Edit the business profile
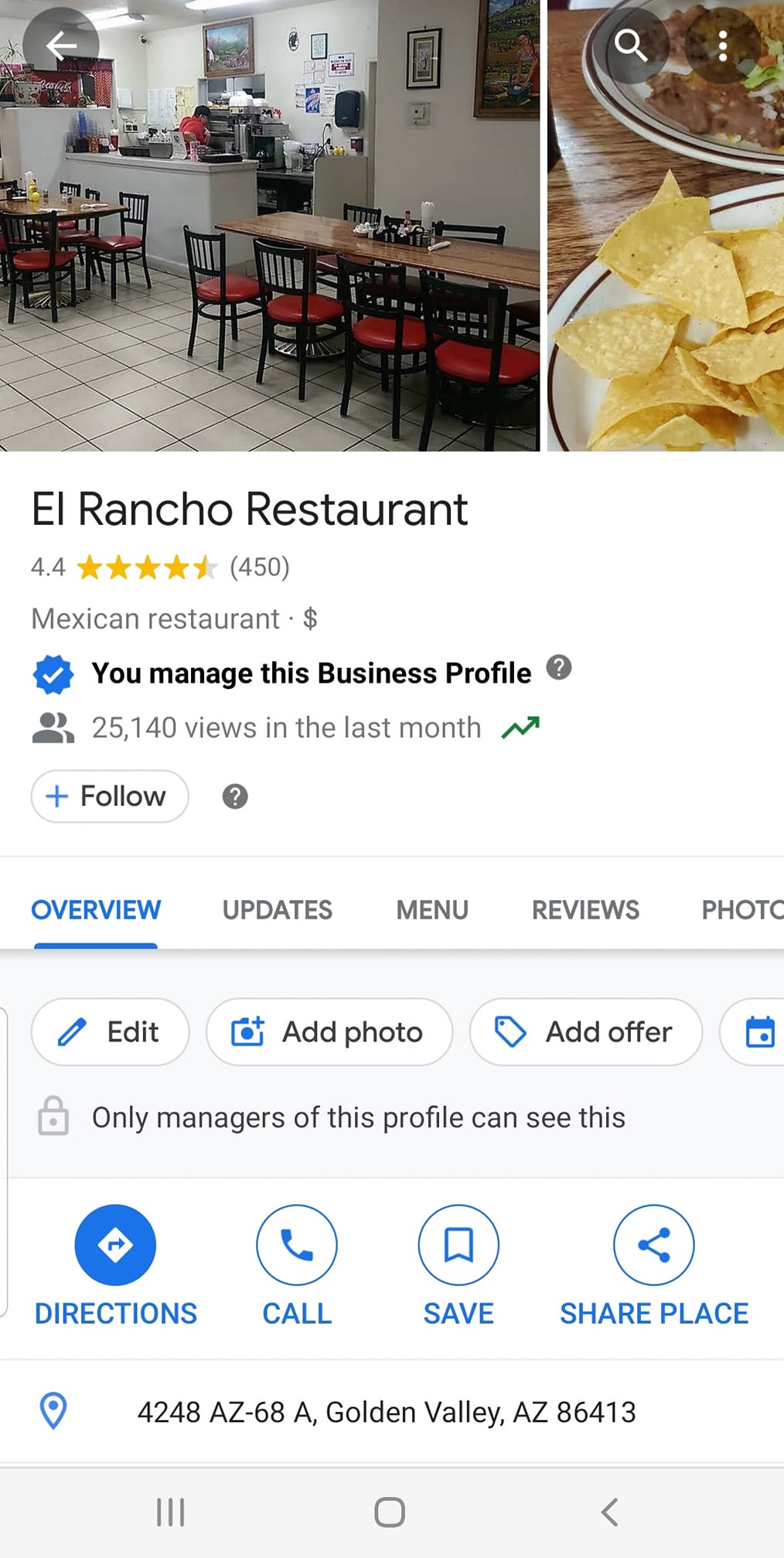This screenshot has width=784, height=1558. point(110,1032)
